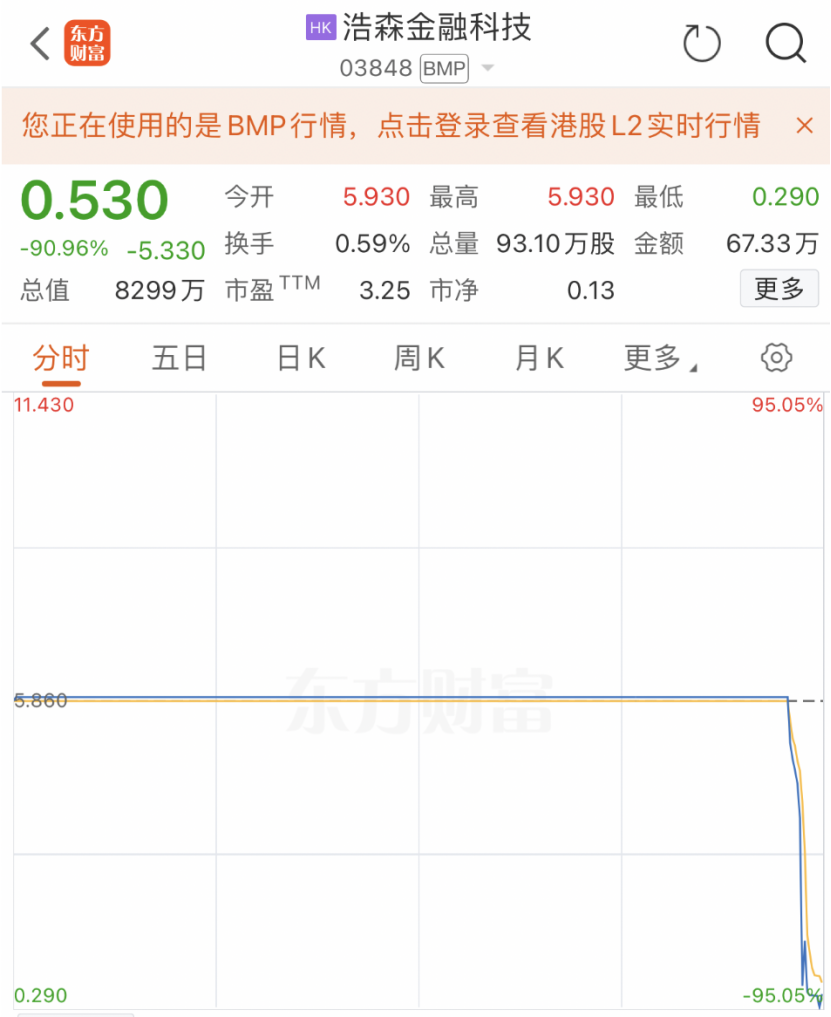This screenshot has height=1017, width=831.
Task: View the 周K chart
Action: click(419, 358)
